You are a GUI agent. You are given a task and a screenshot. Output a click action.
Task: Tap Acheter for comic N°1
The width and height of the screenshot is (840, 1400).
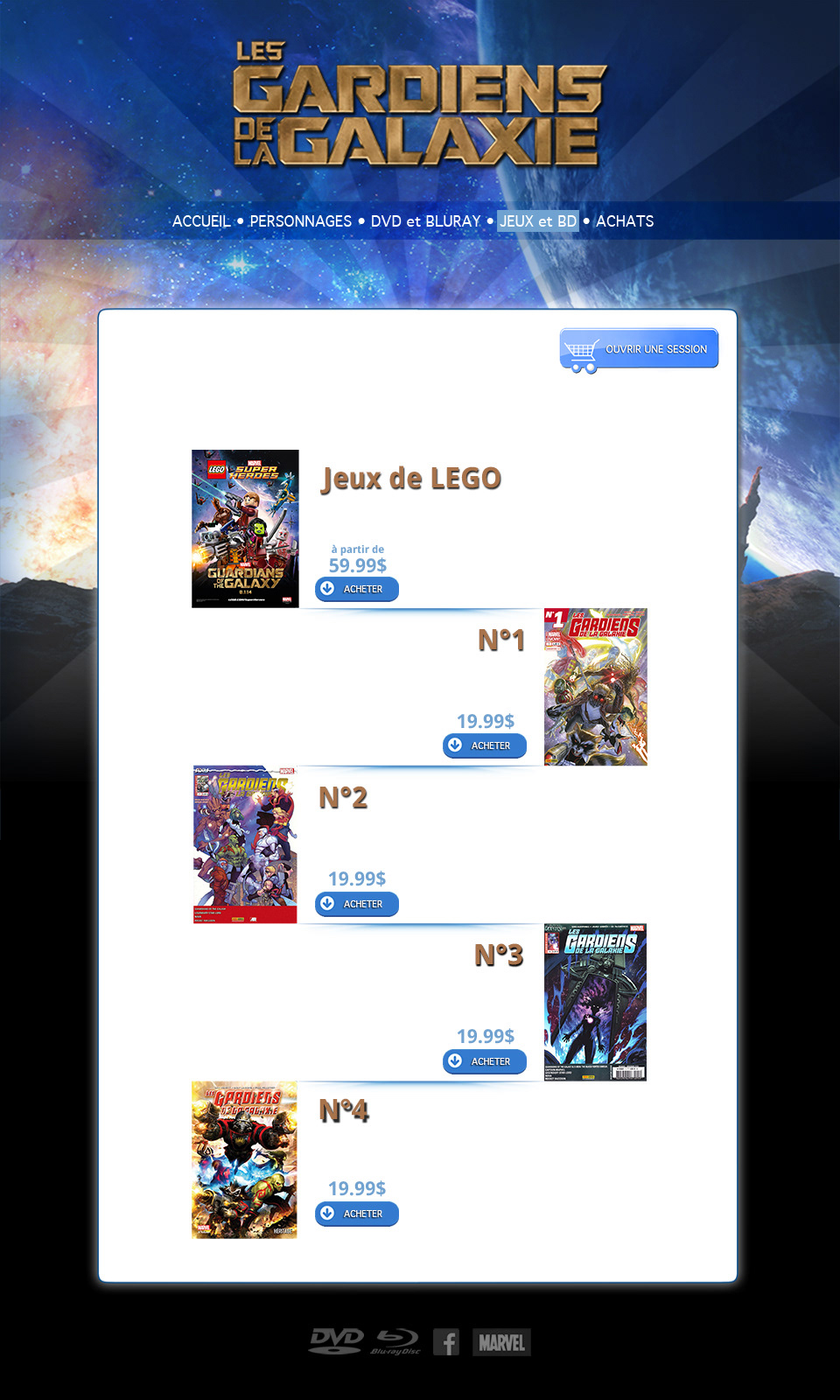click(x=485, y=745)
